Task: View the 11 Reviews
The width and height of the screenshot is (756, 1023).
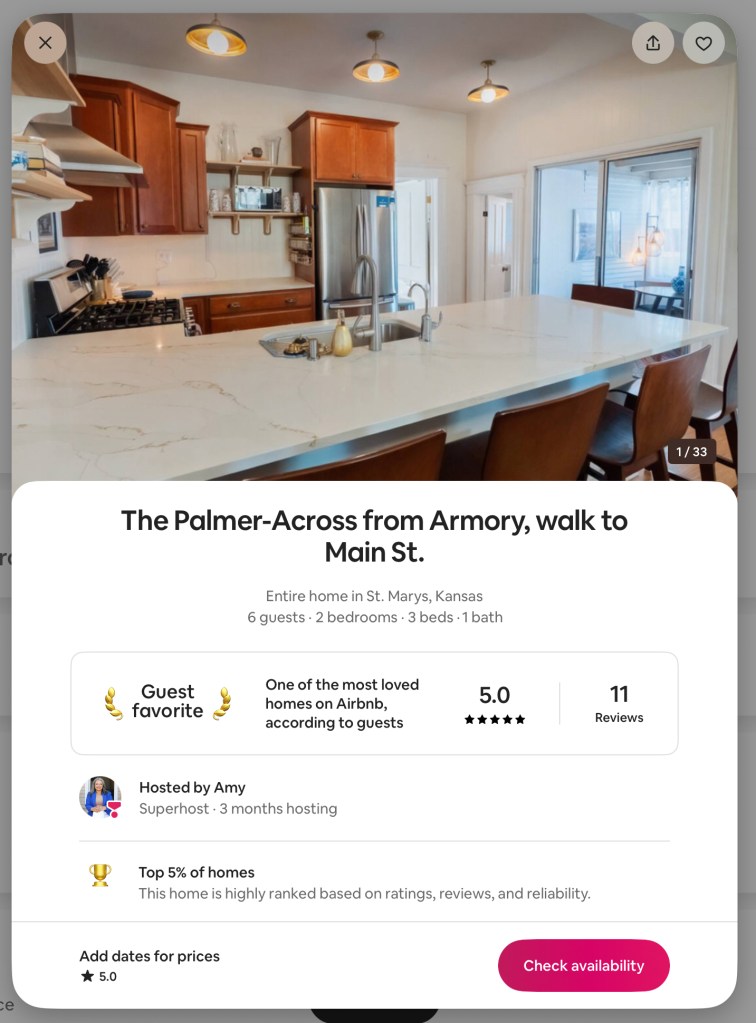Action: coord(619,704)
